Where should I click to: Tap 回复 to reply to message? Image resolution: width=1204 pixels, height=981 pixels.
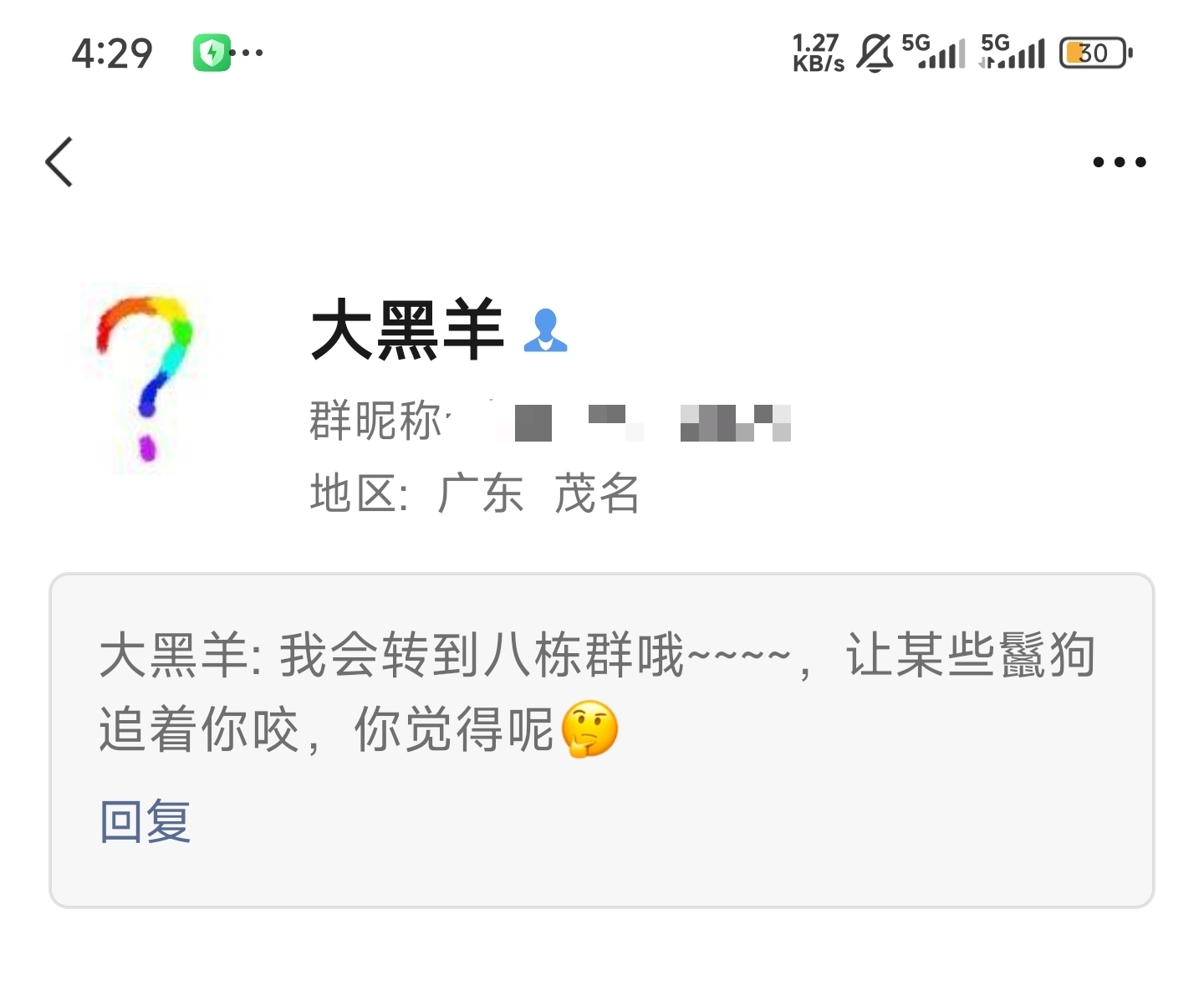tap(145, 820)
